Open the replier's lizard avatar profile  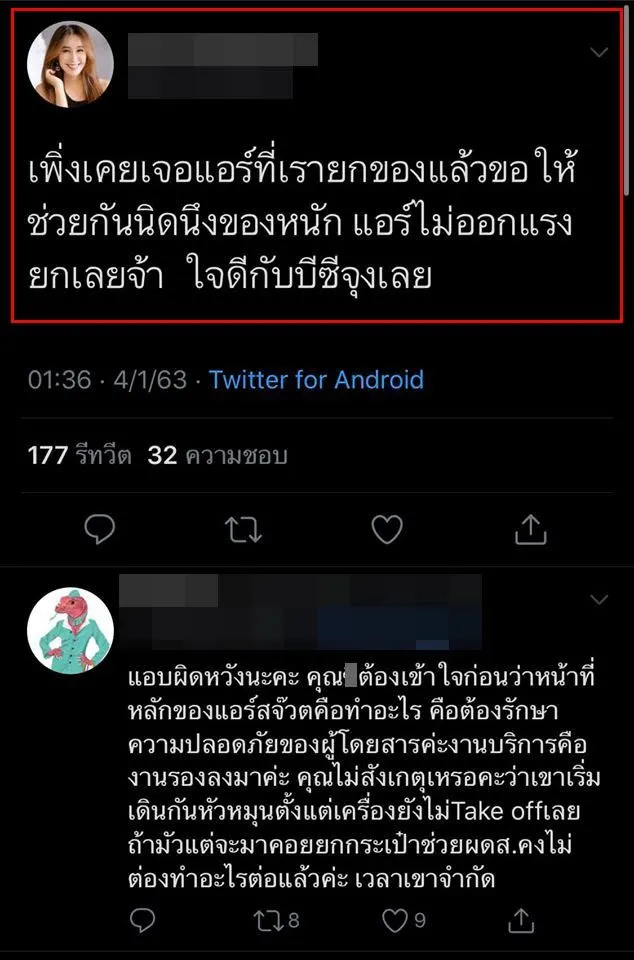click(x=70, y=630)
